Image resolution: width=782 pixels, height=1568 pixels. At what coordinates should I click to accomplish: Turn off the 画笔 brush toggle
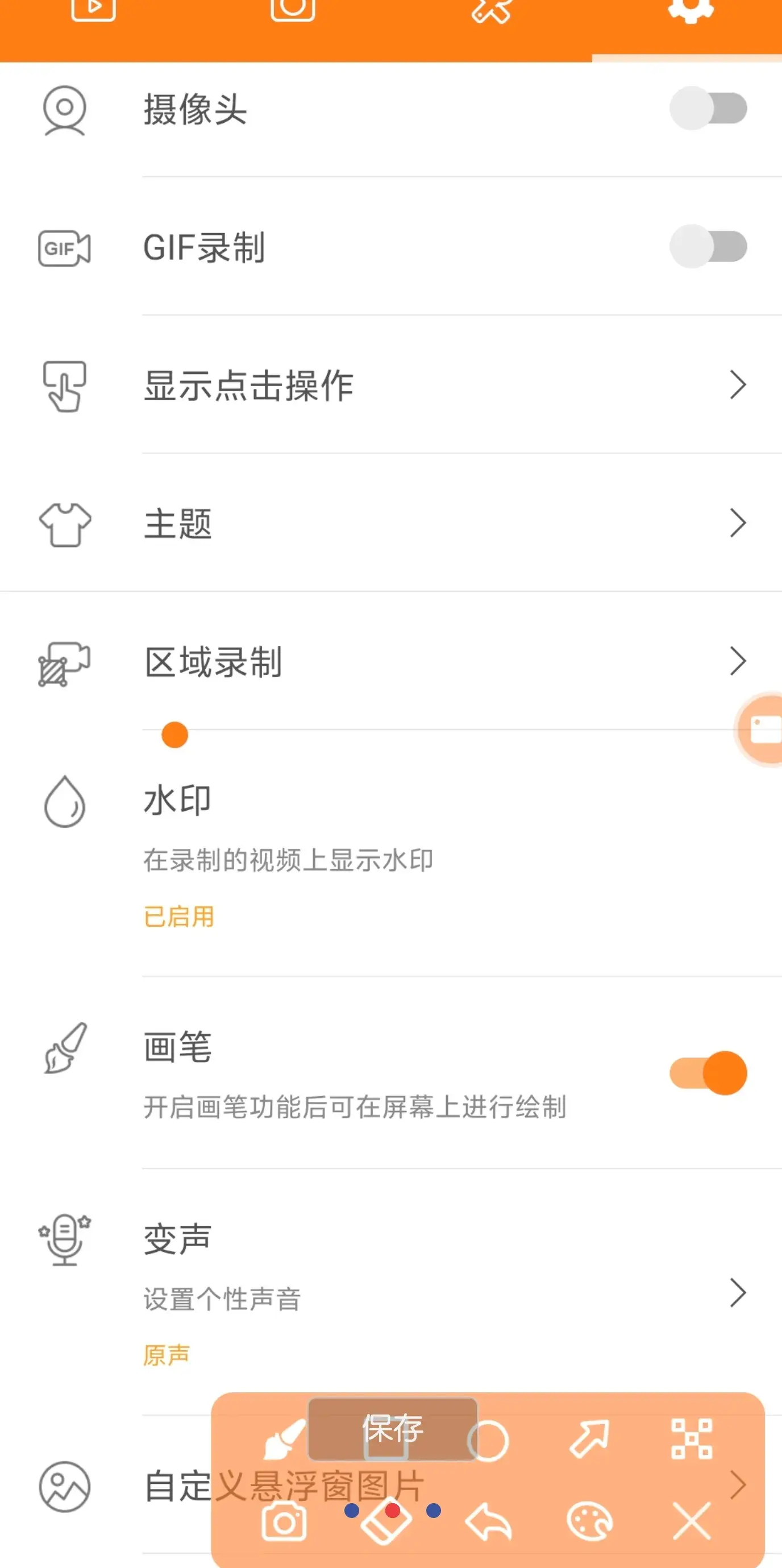point(708,1072)
